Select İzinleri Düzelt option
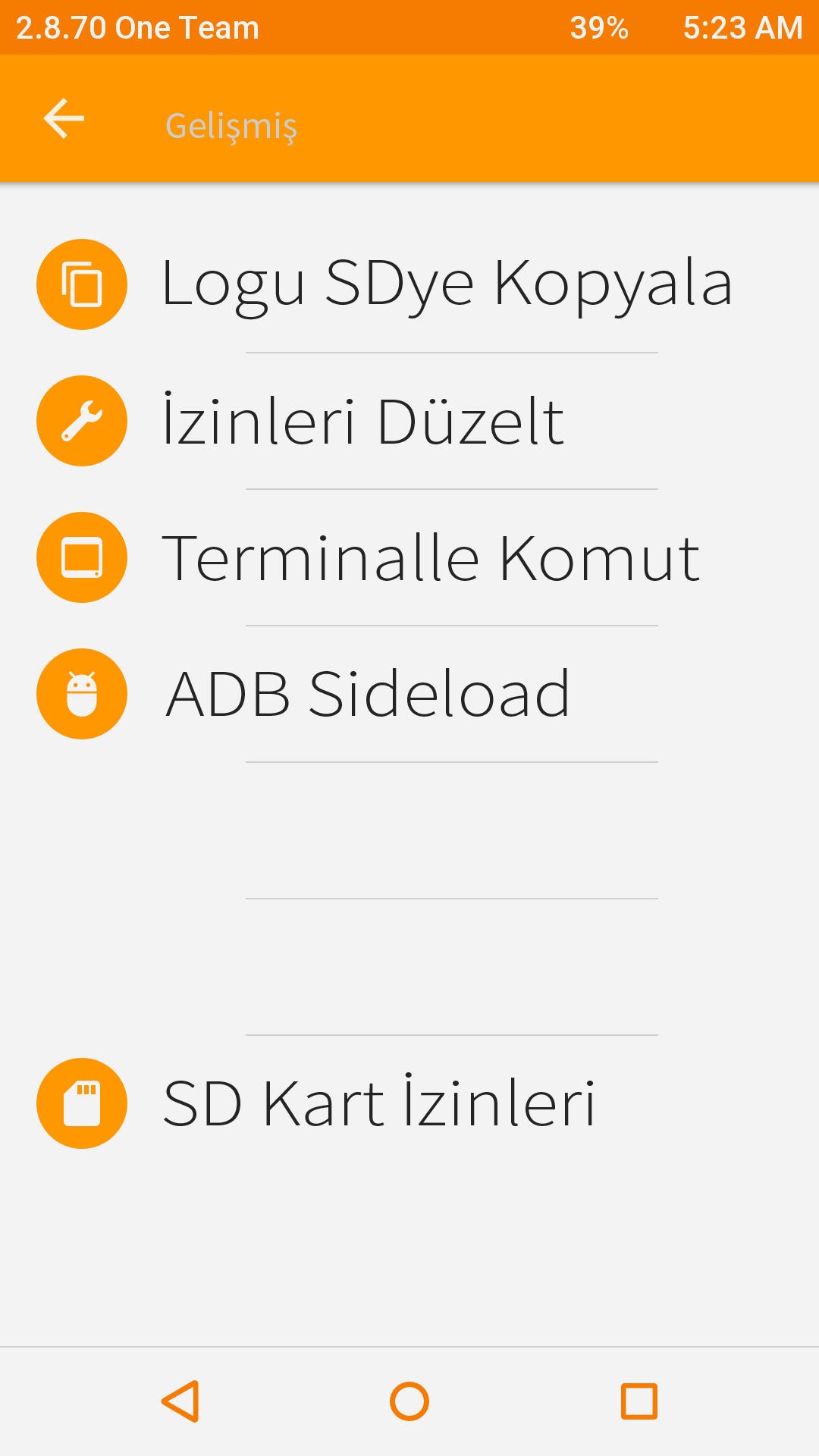Viewport: 819px width, 1456px height. (362, 421)
